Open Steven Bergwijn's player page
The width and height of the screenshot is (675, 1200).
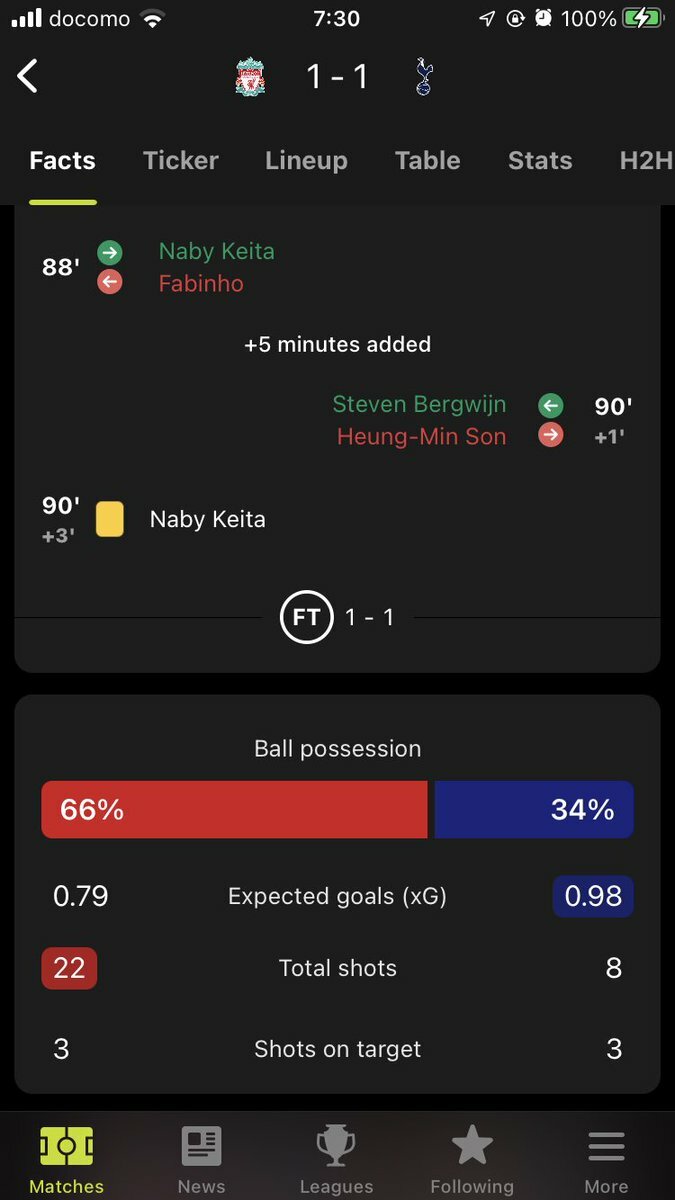point(419,404)
